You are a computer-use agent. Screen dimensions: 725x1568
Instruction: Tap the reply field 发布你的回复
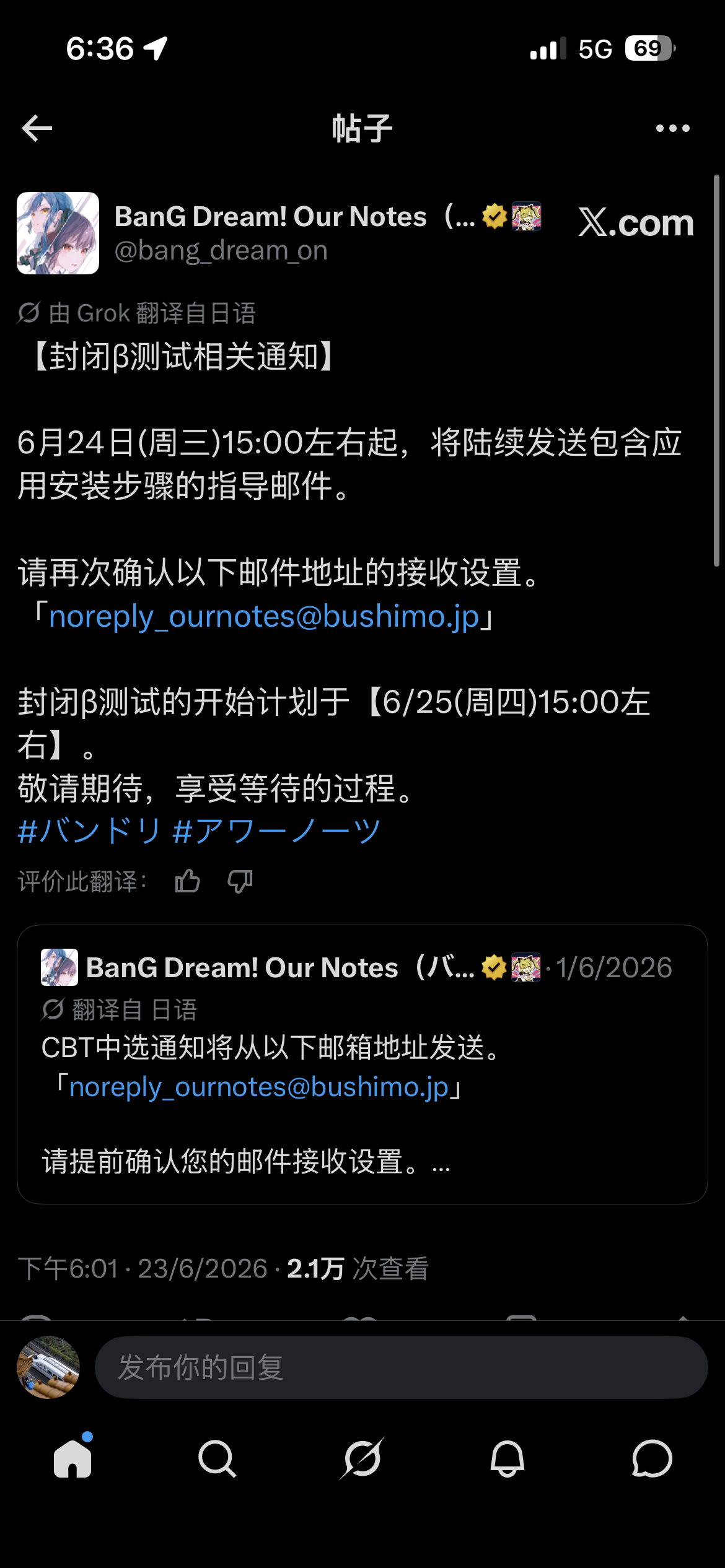[x=401, y=1367]
